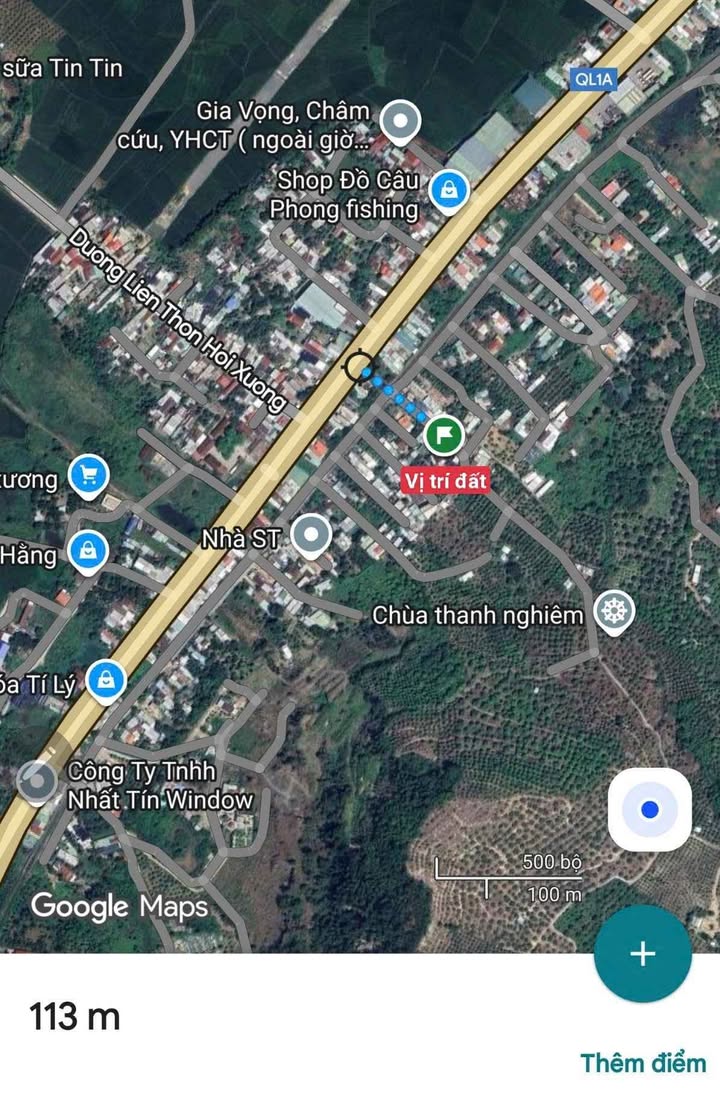Open the shop pin labeled Tí Lý
This screenshot has height=1109, width=720.
[106, 681]
